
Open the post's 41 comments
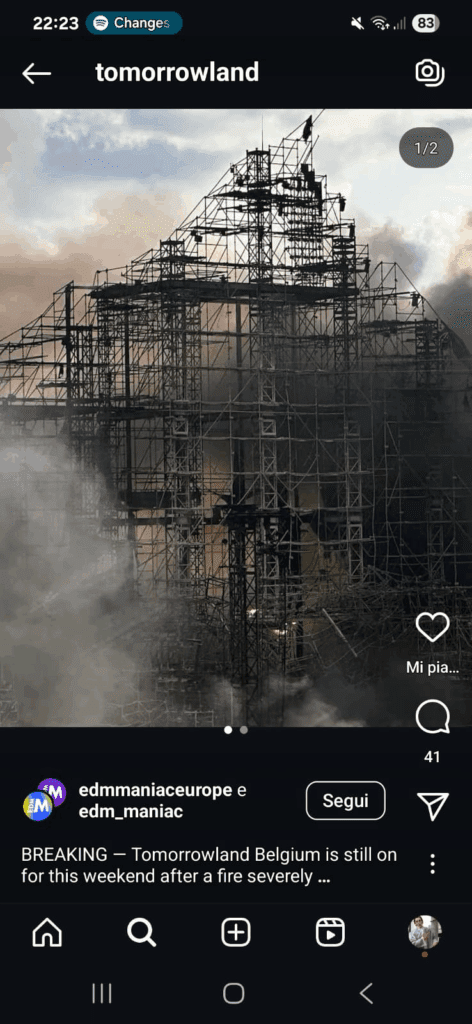432,717
